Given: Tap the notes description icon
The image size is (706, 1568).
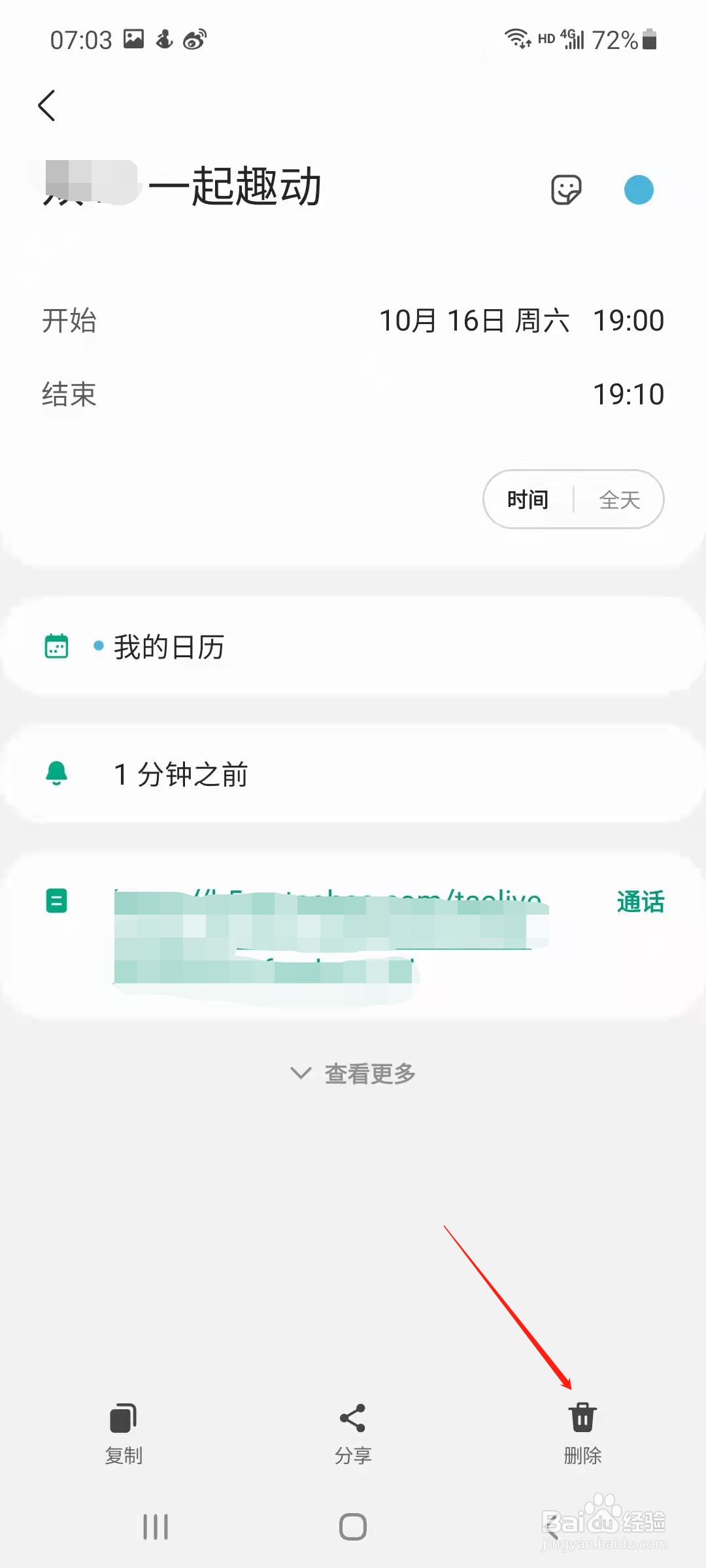Looking at the screenshot, I should [x=57, y=902].
